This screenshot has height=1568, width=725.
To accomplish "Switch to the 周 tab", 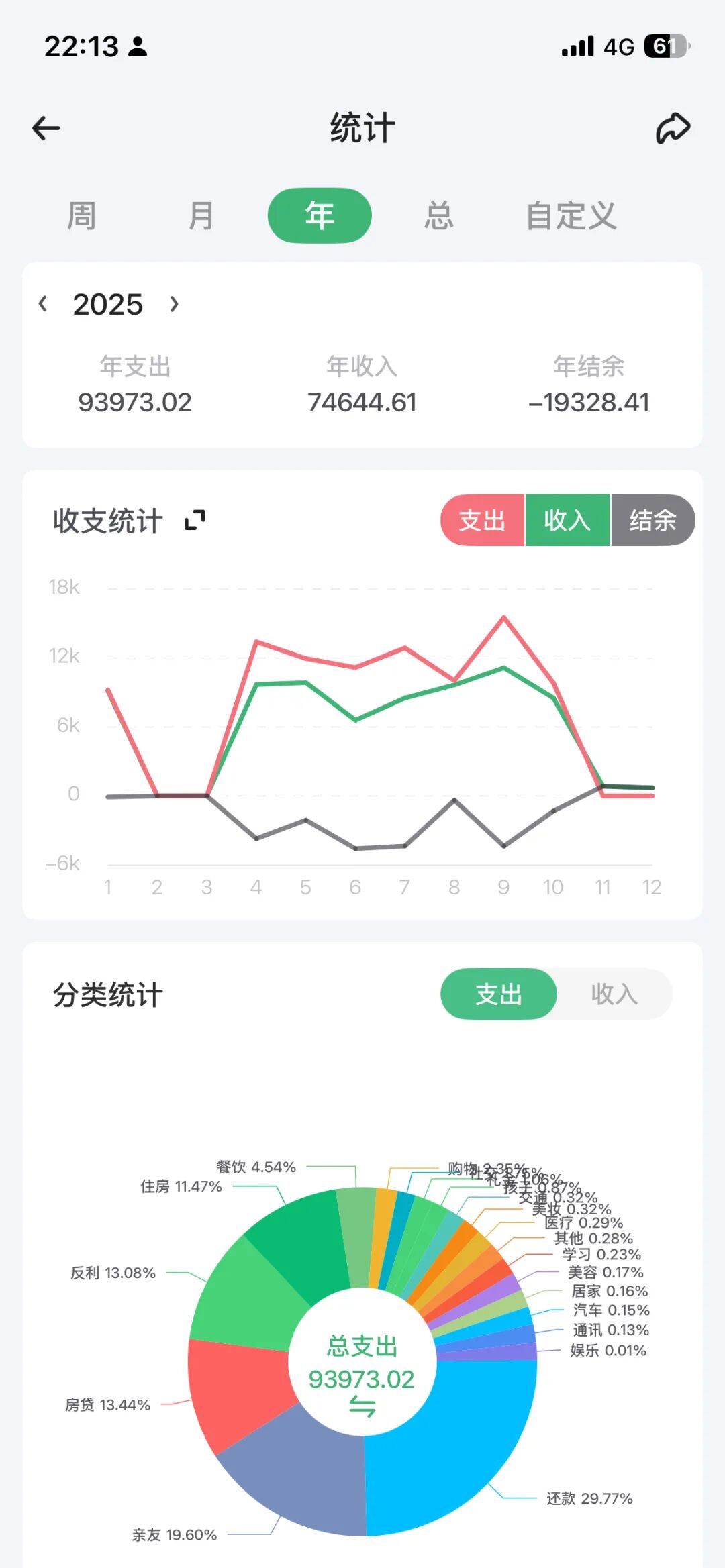I will coord(81,215).
